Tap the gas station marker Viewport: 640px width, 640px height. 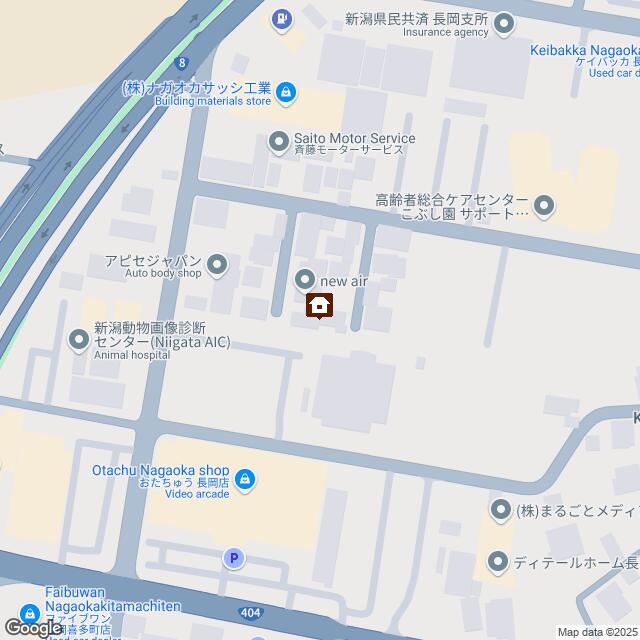tap(284, 18)
